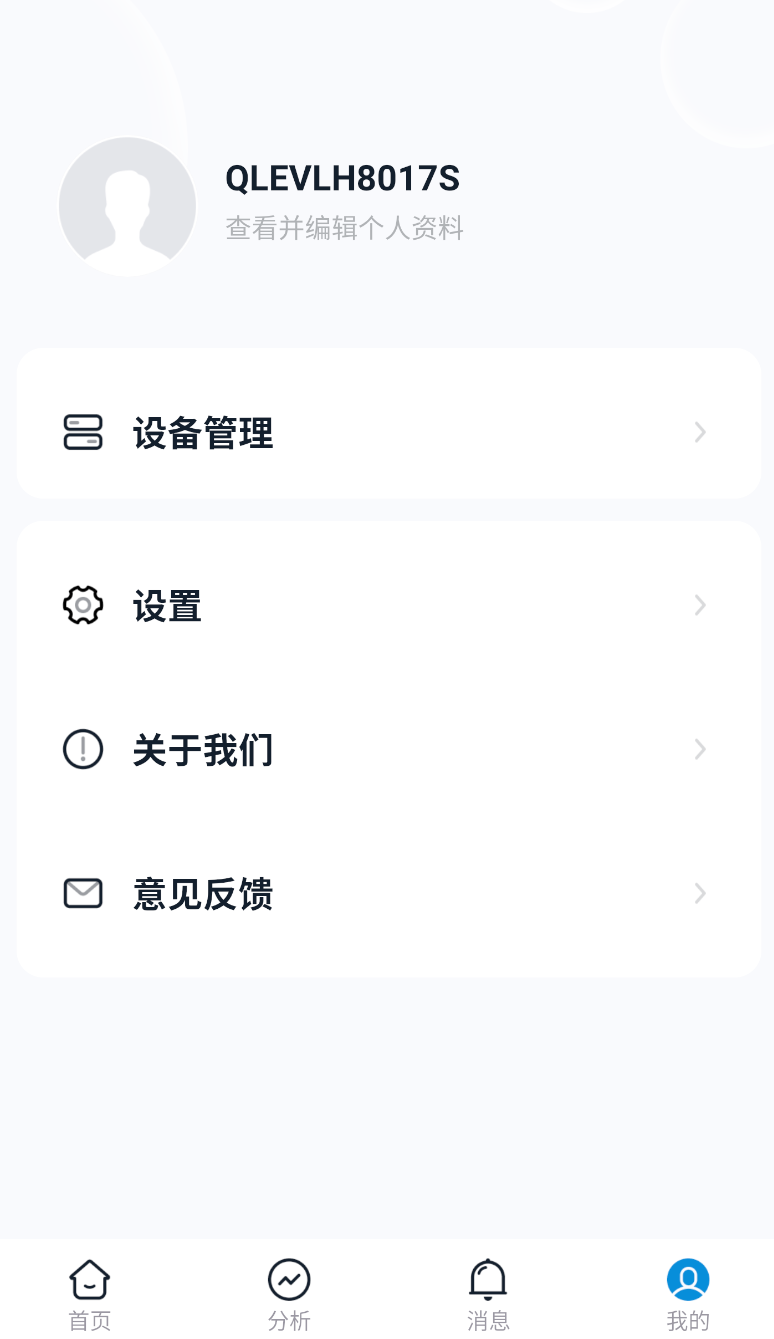Switch to the 首页 tab
This screenshot has width=774, height=1339.
(x=89, y=1294)
